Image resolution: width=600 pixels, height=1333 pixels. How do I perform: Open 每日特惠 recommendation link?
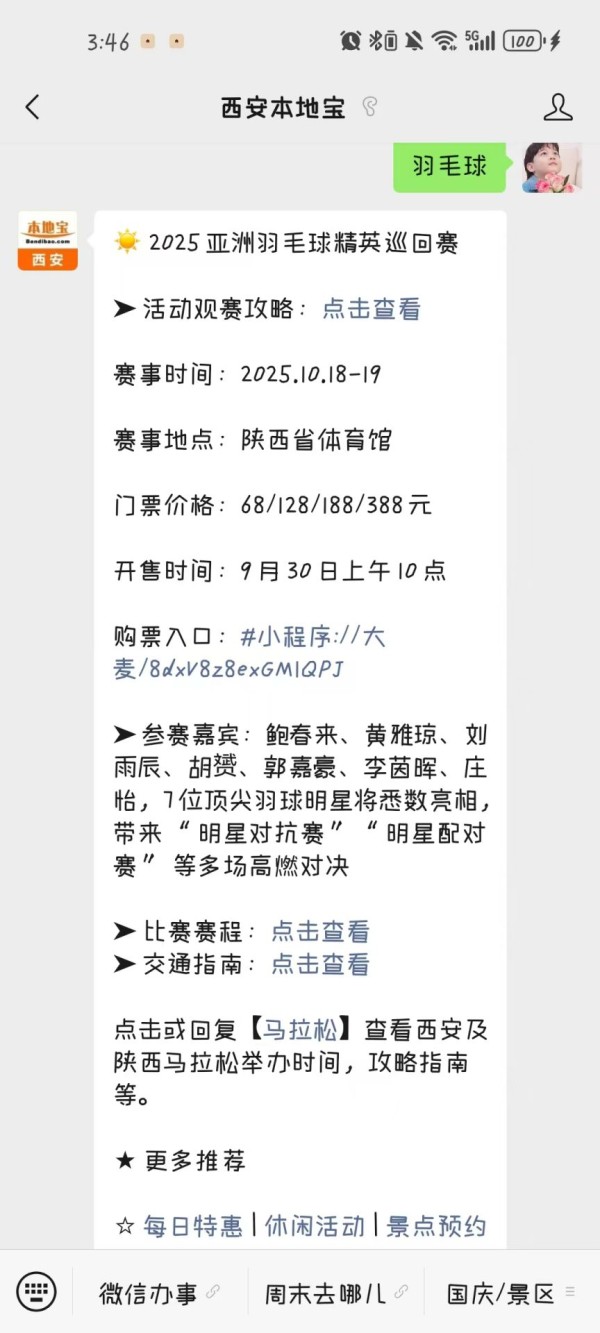click(x=193, y=1226)
